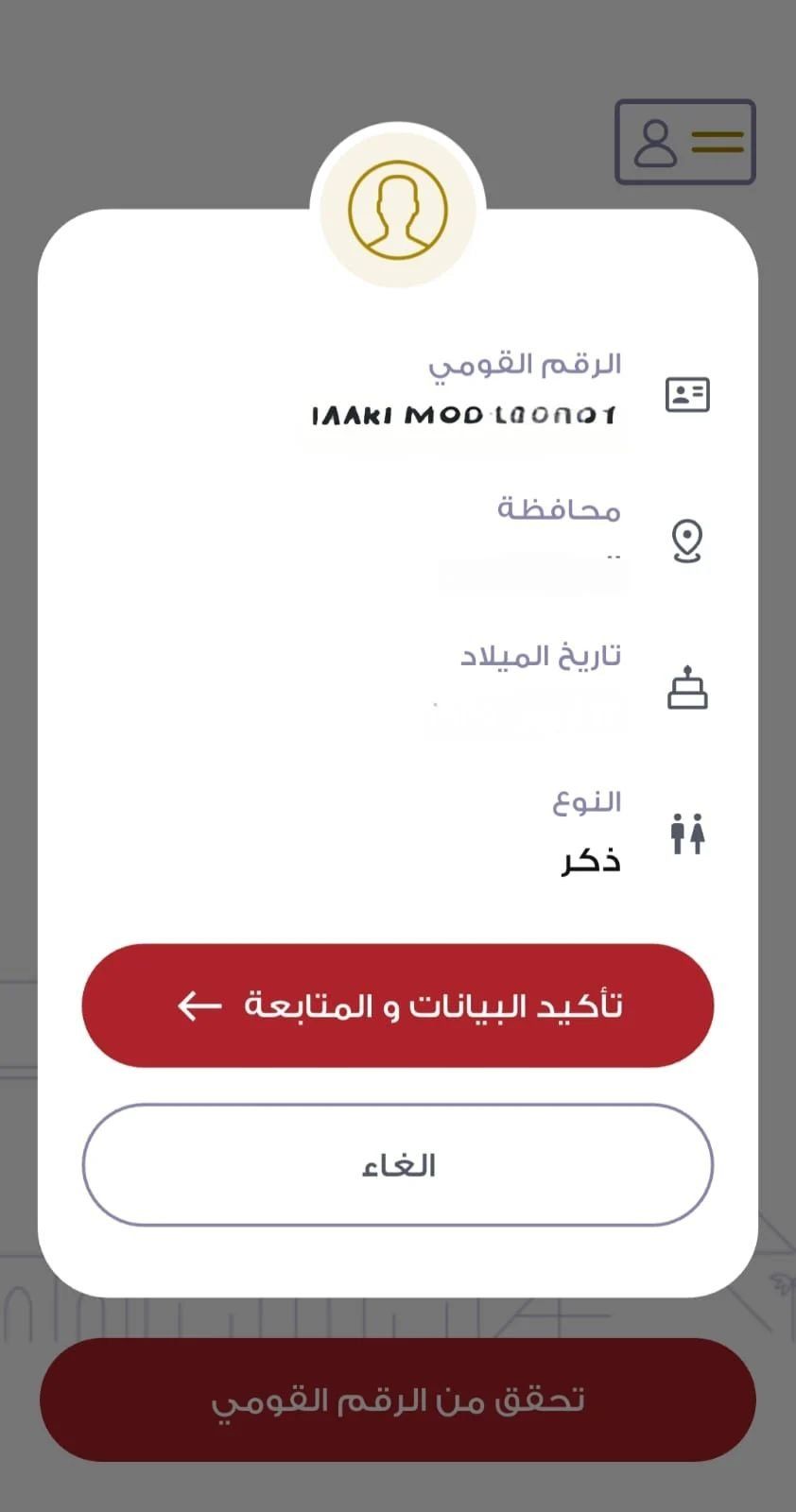Click the ID card icon at top right
The width and height of the screenshot is (796, 1512).
click(x=684, y=143)
